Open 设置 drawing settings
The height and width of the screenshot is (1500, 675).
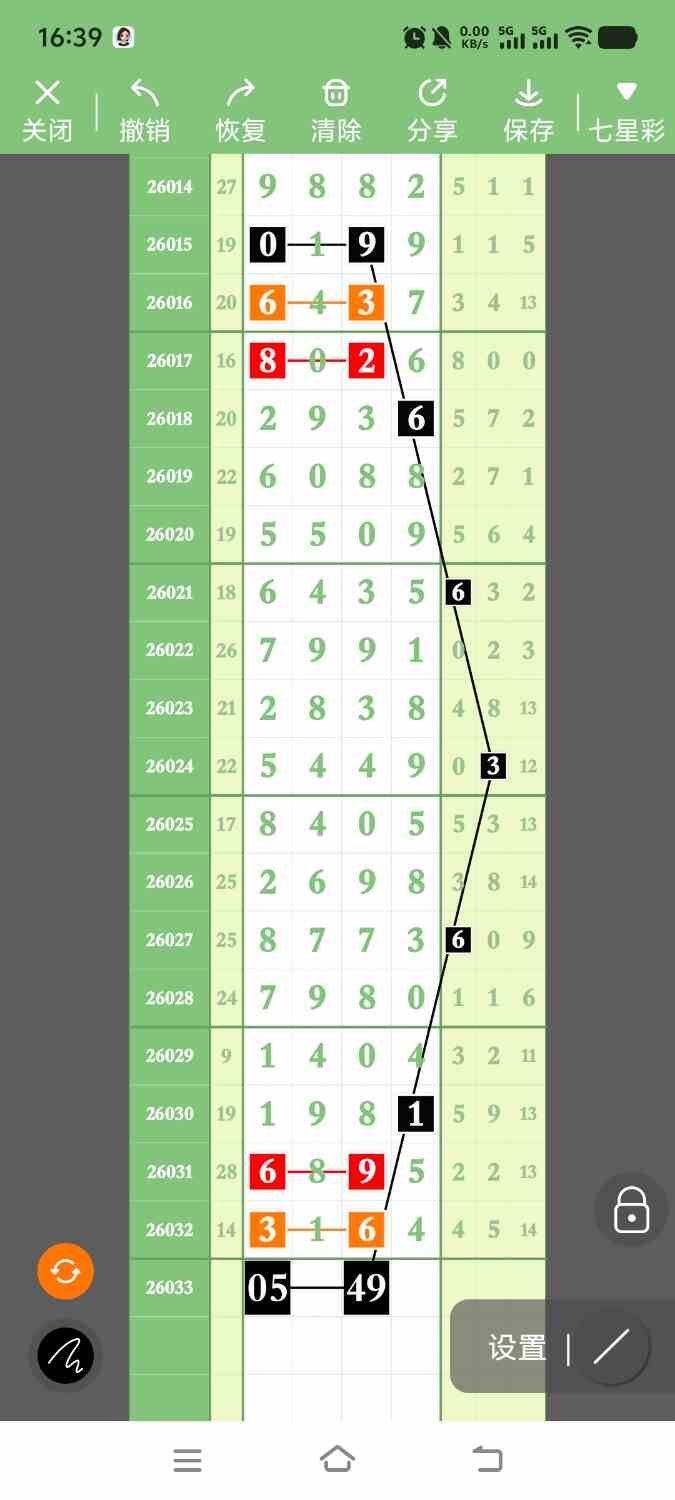tap(517, 1348)
